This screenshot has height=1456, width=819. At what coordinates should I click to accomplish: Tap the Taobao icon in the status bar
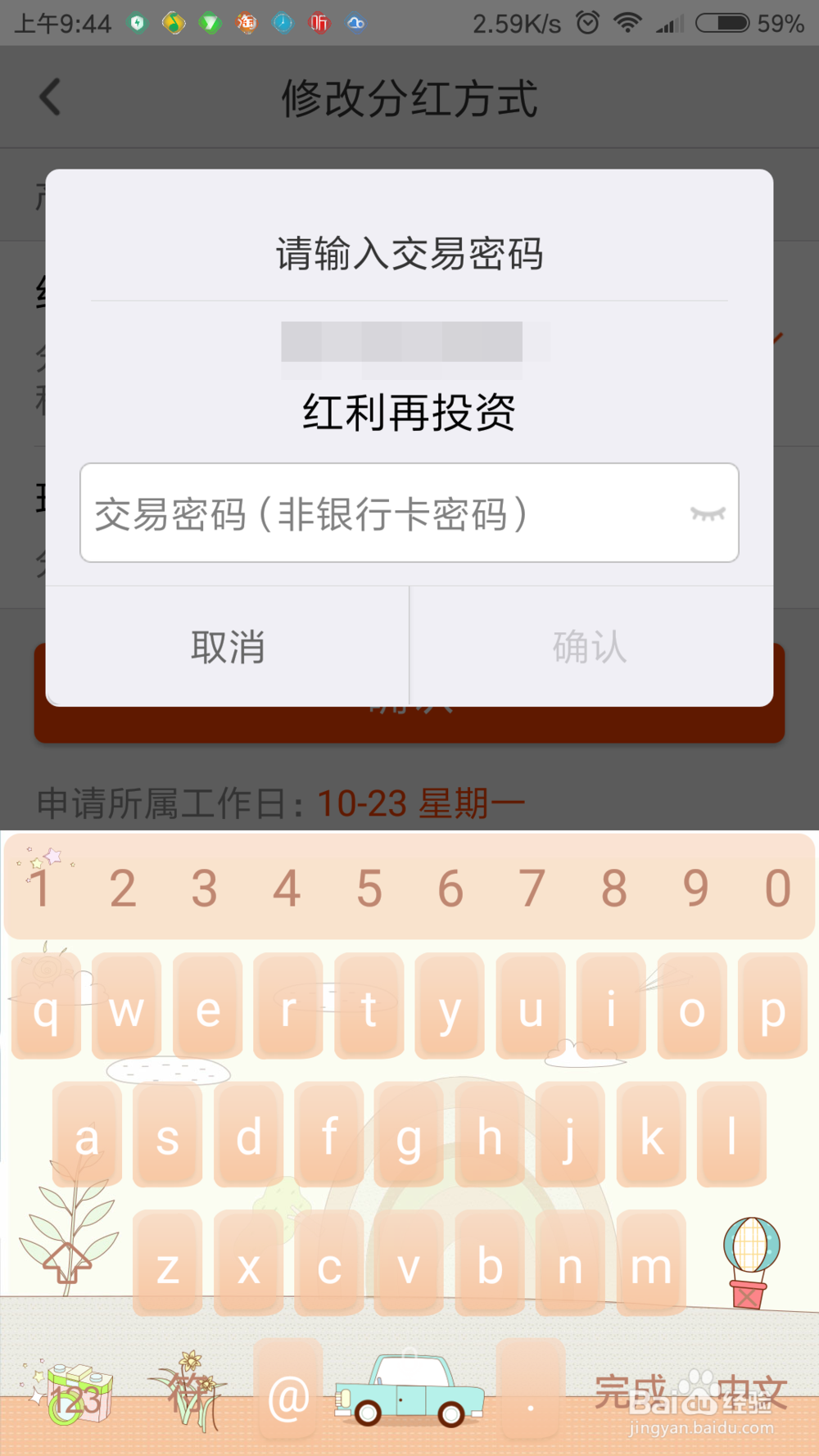click(247, 23)
